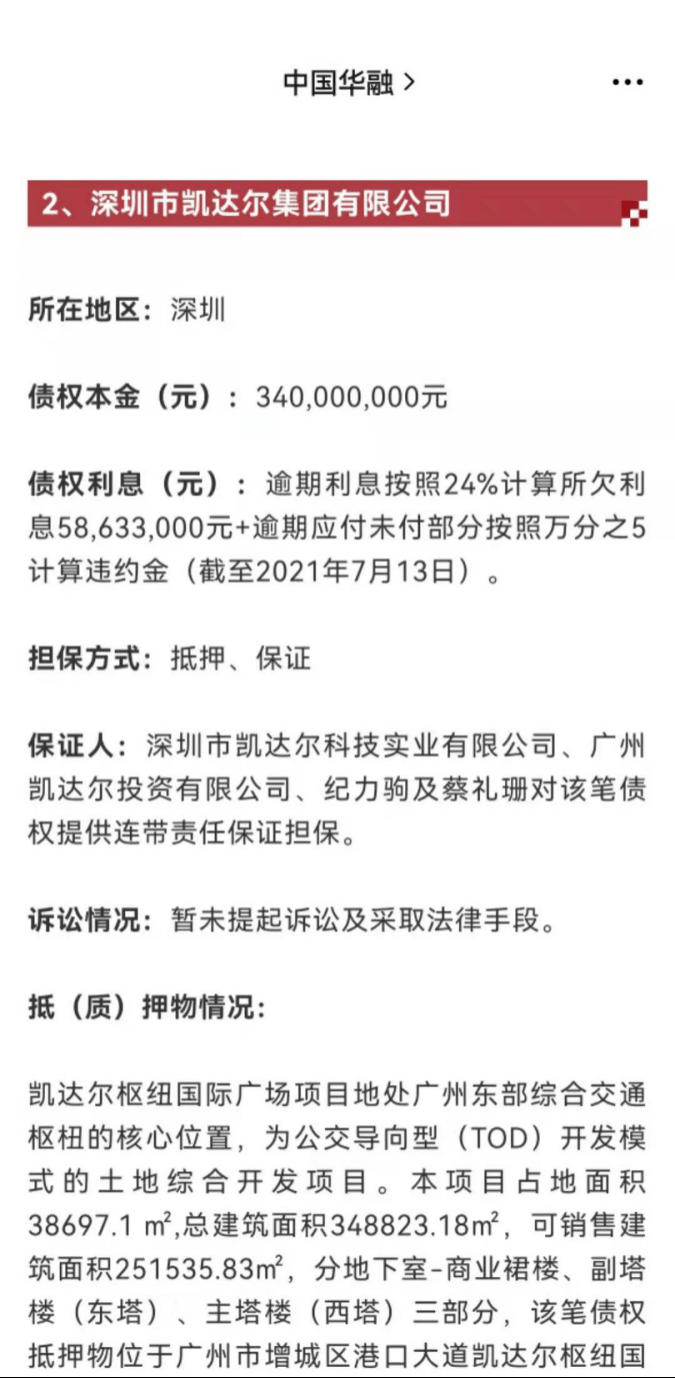
Task: Open the 中国华融 account profile
Action: click(x=347, y=82)
